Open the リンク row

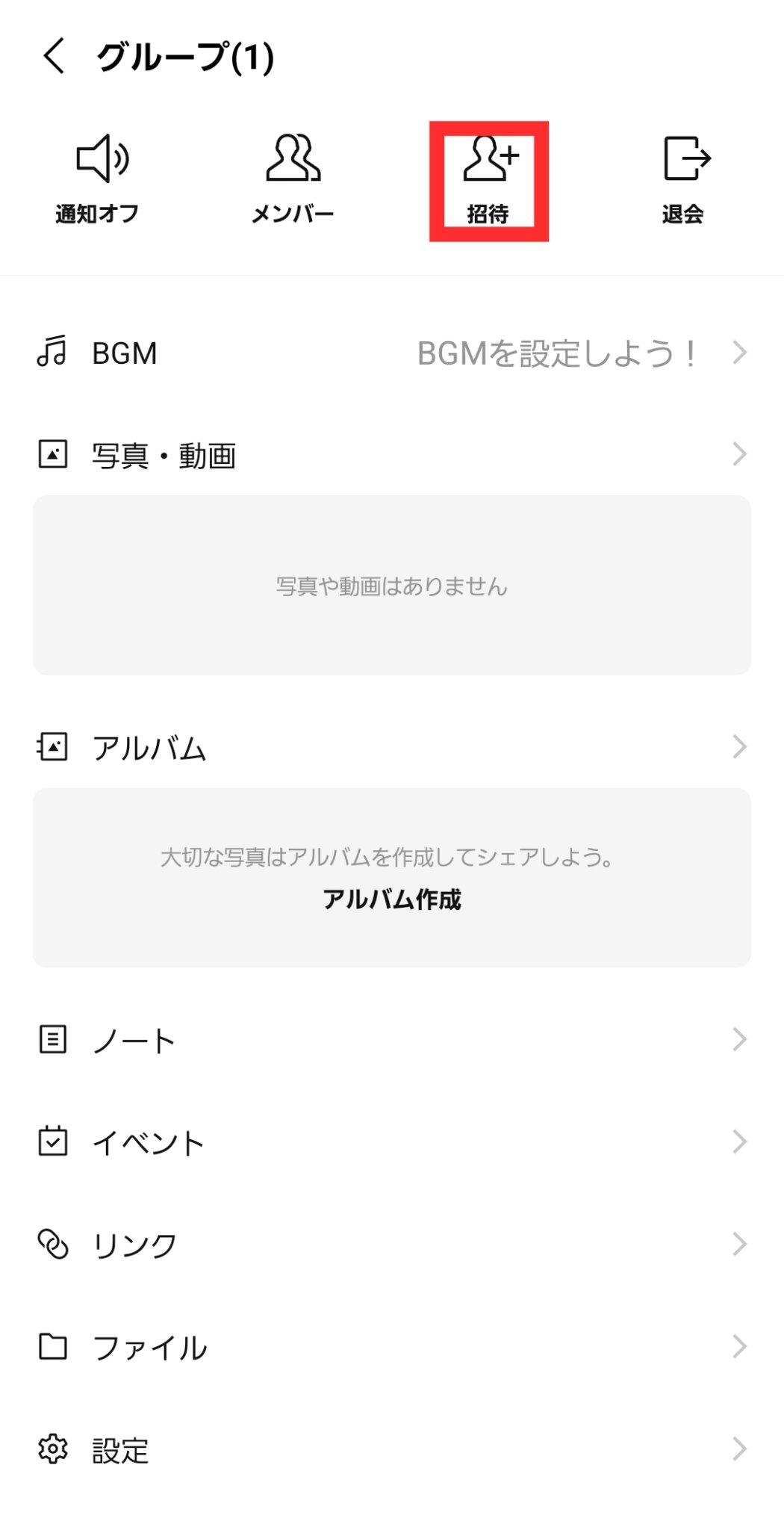(392, 1245)
